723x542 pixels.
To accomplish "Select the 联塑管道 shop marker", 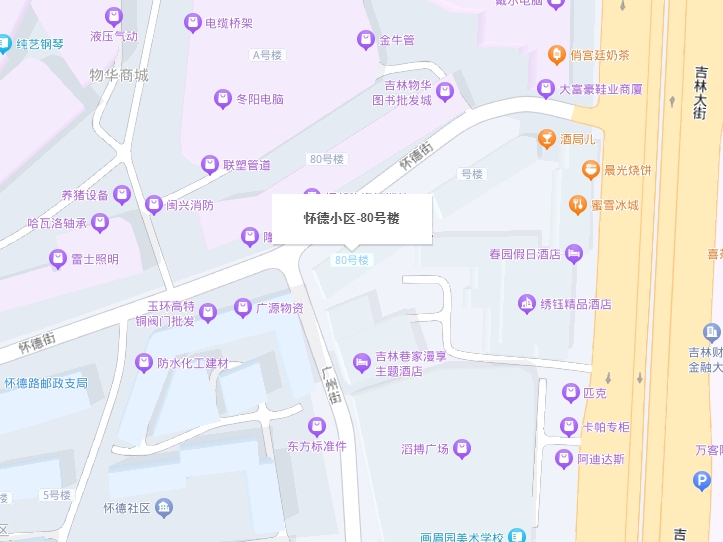I will click(209, 165).
